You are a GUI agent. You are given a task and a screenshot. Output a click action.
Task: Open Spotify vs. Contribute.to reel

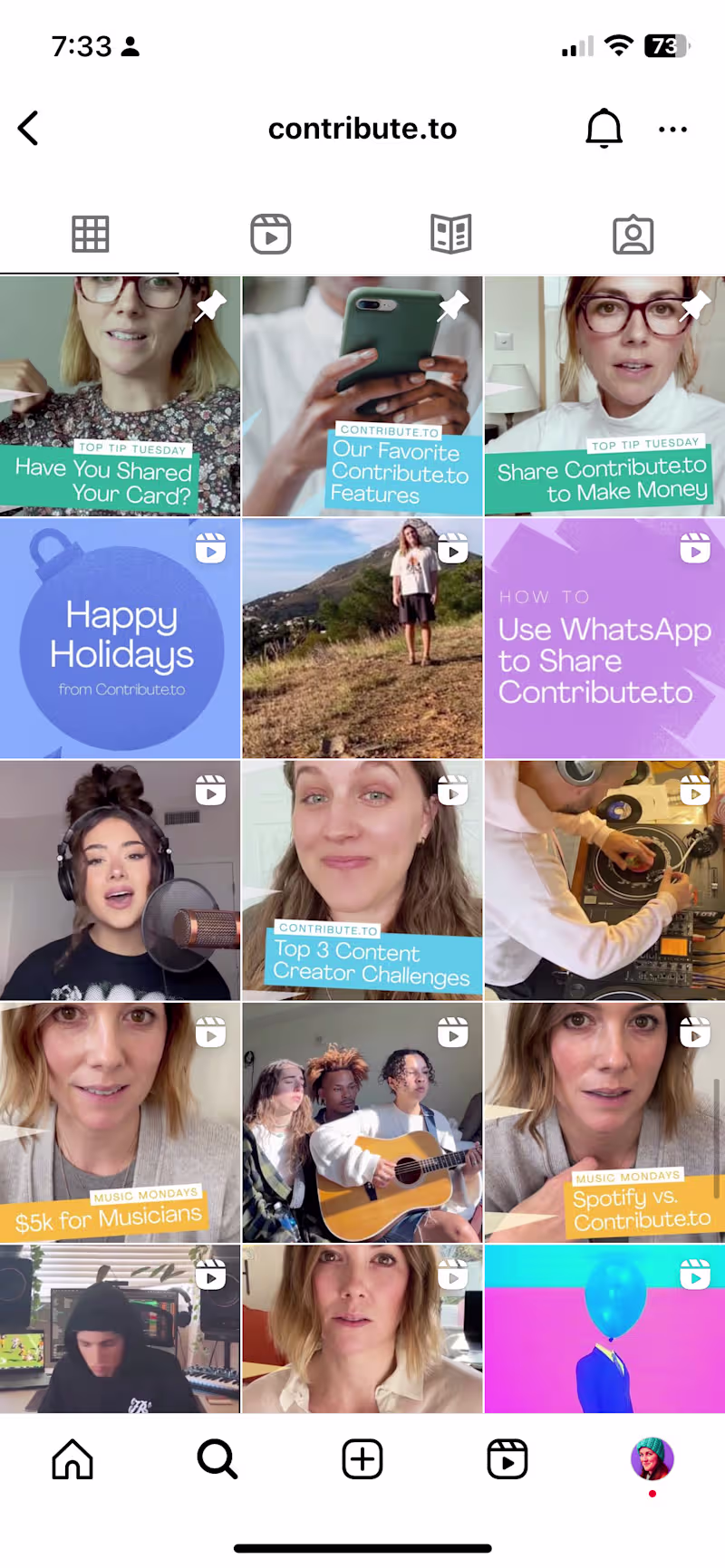click(x=604, y=1122)
